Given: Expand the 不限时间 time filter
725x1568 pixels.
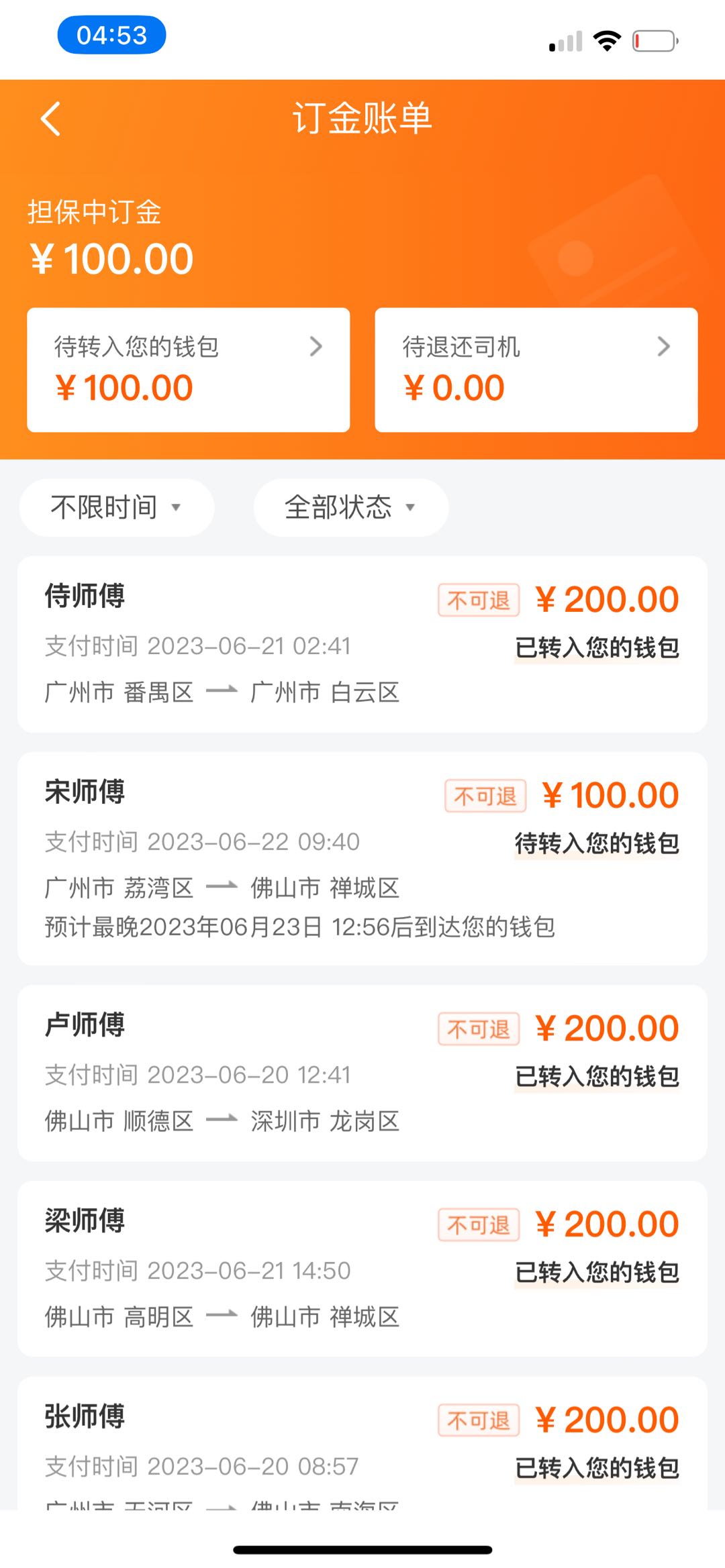Looking at the screenshot, I should pyautogui.click(x=117, y=507).
